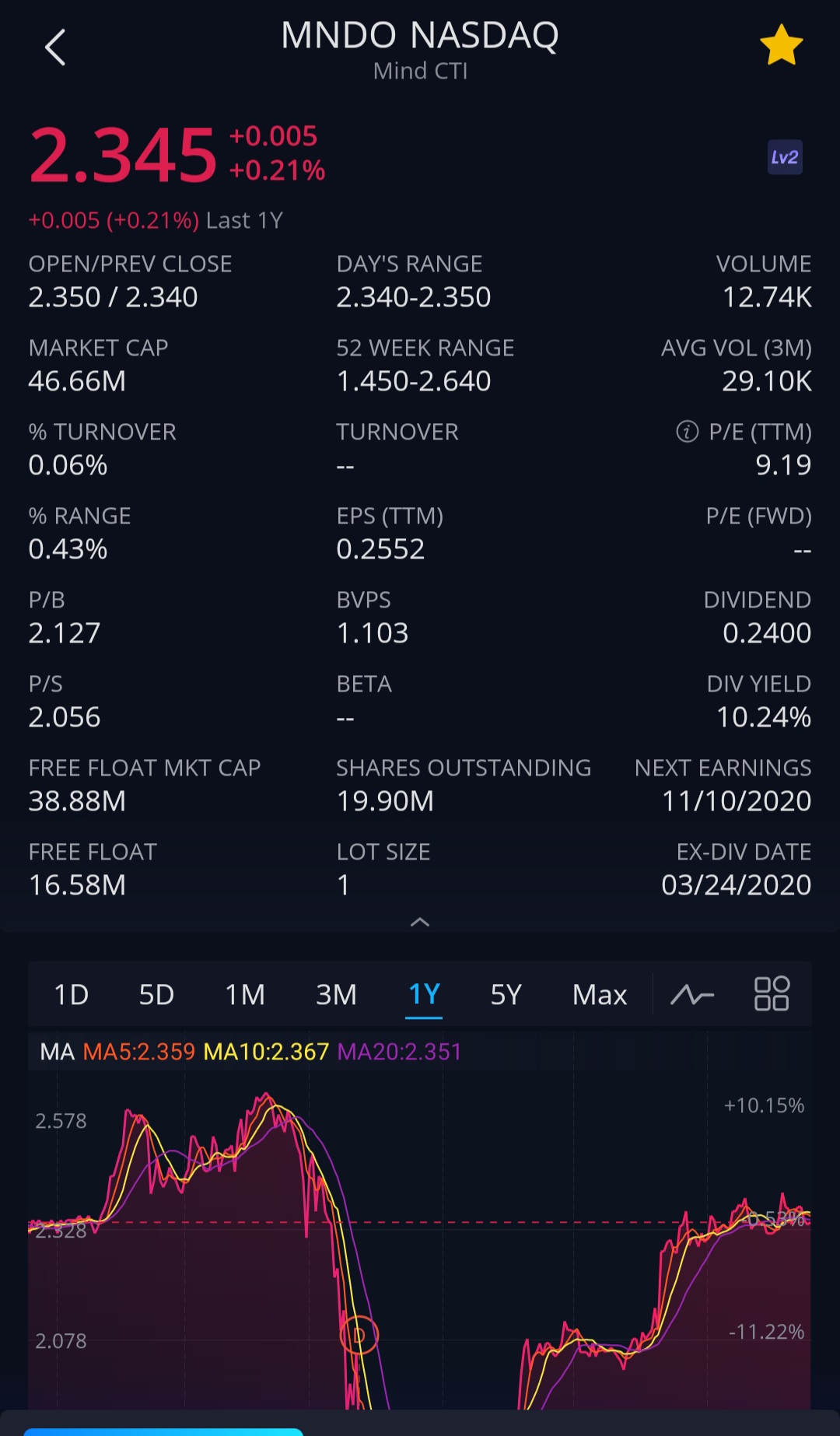This screenshot has height=1436, width=840.
Task: Select the 1Y chart tab
Action: [x=425, y=994]
